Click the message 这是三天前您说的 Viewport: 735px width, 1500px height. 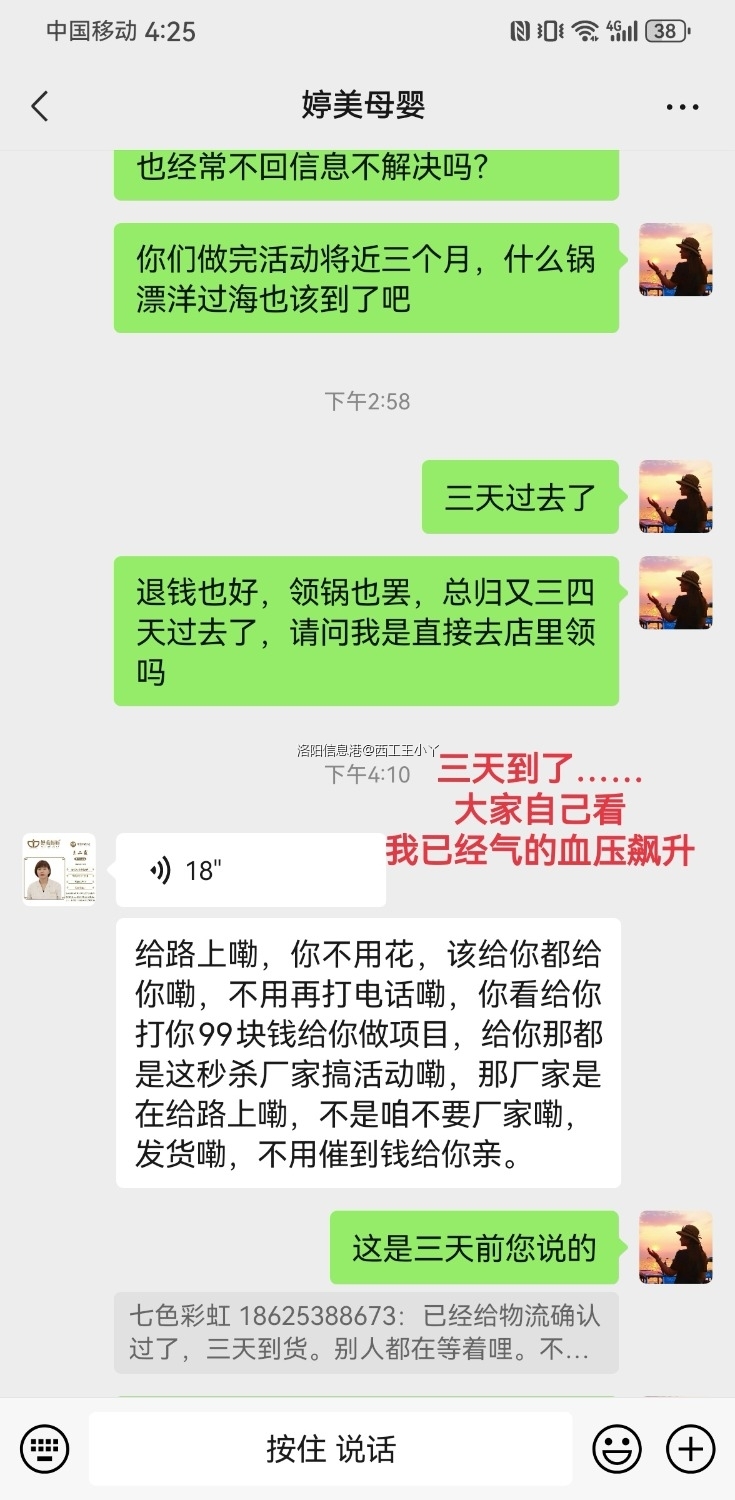tap(473, 1247)
